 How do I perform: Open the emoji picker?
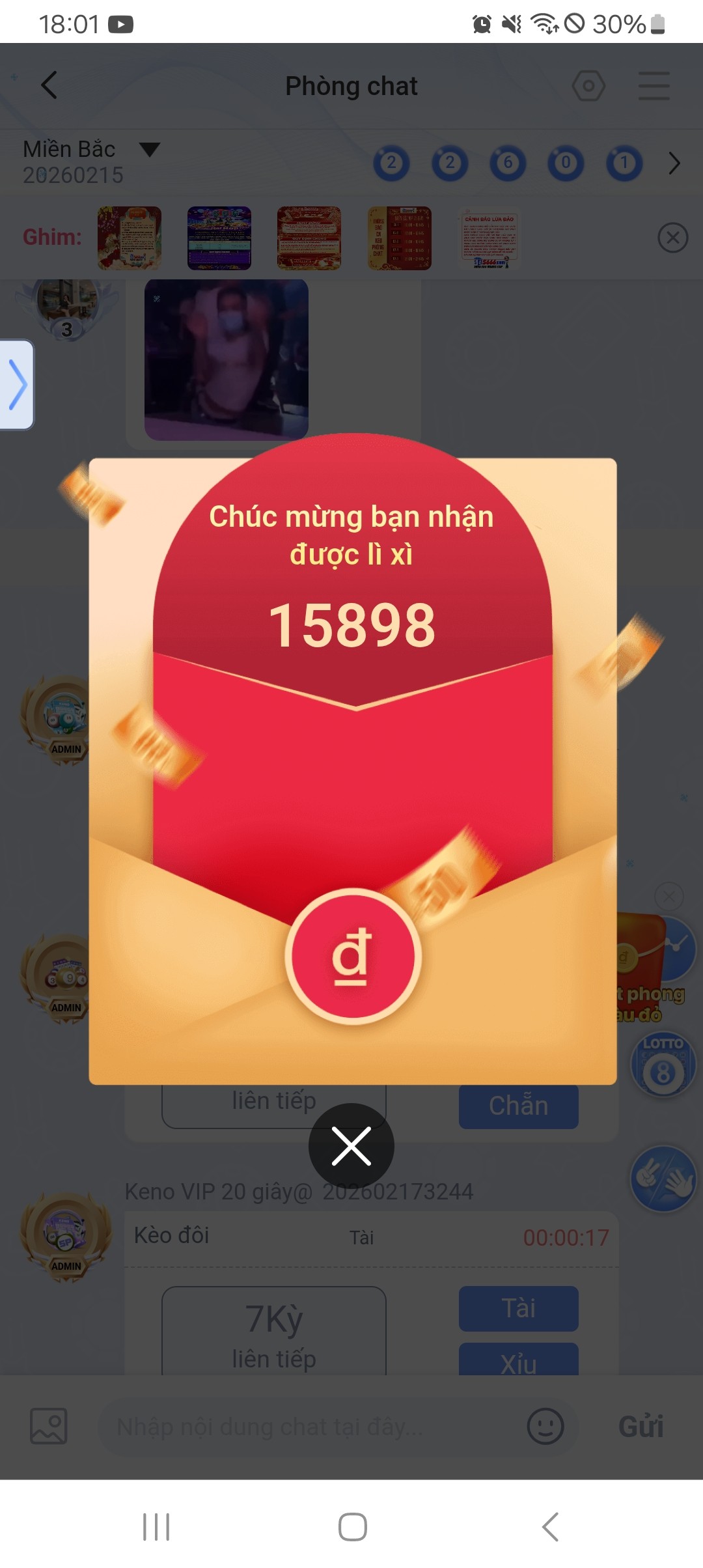tap(545, 1426)
